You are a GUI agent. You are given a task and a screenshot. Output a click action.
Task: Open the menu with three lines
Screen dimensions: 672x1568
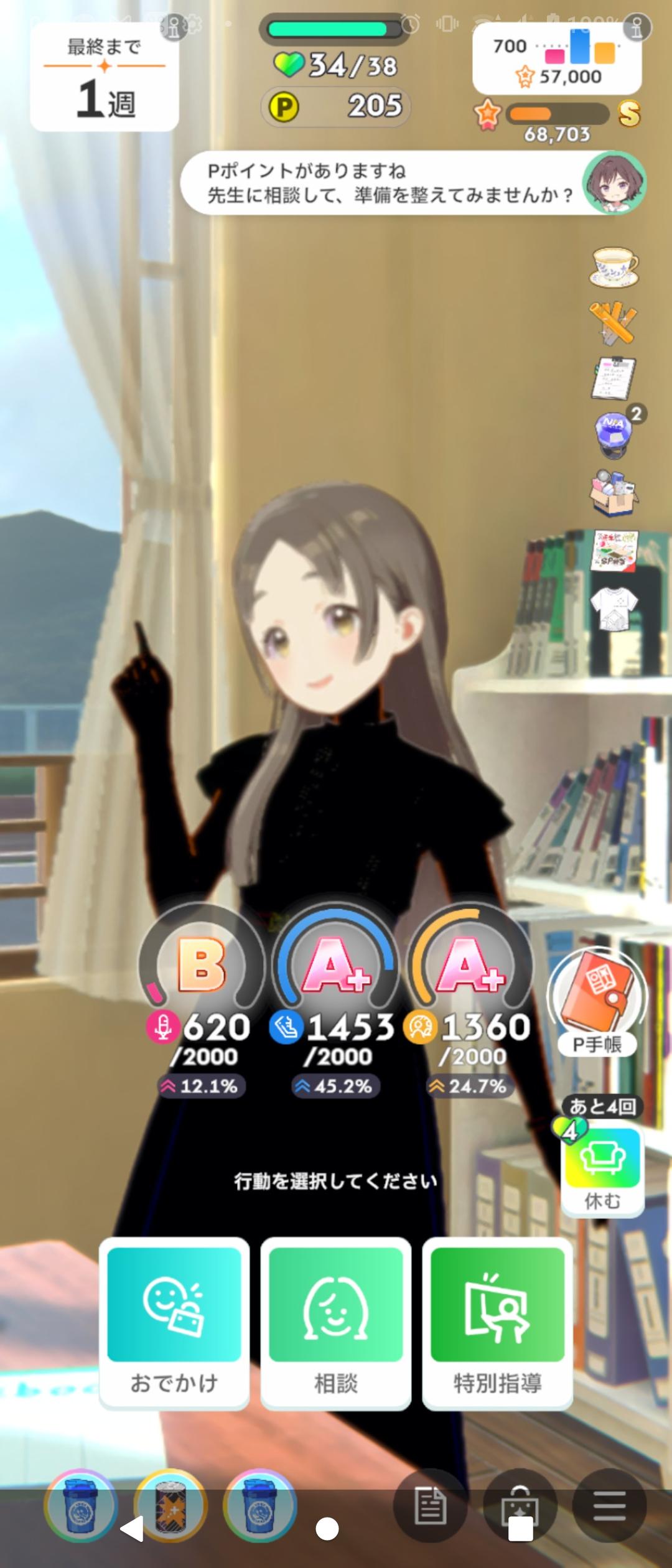(x=609, y=1506)
